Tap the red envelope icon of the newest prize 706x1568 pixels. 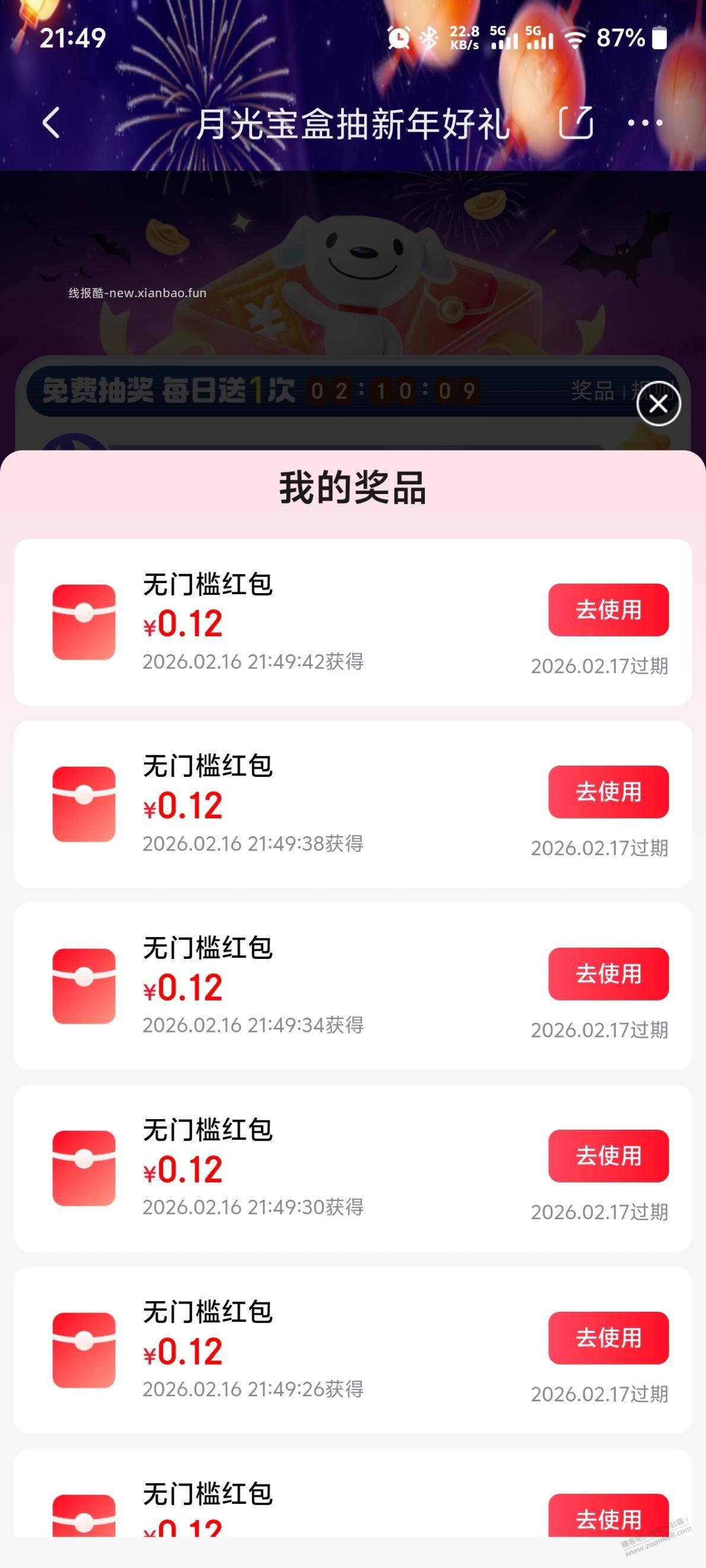point(85,617)
